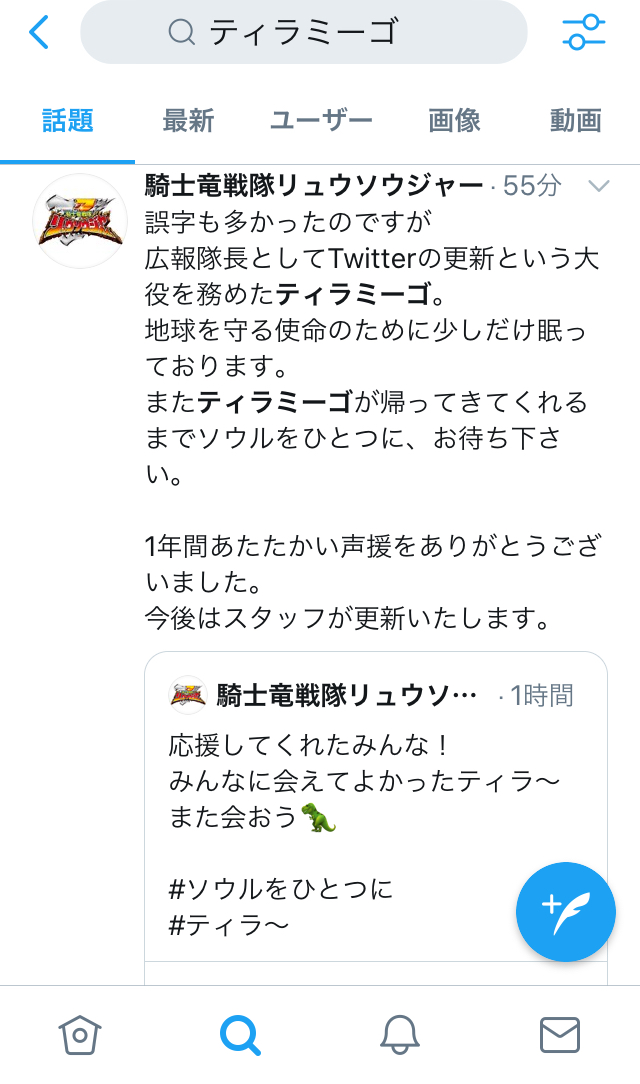The image size is (640, 1084).
Task: Switch to the 話題 tab
Action: click(68, 122)
